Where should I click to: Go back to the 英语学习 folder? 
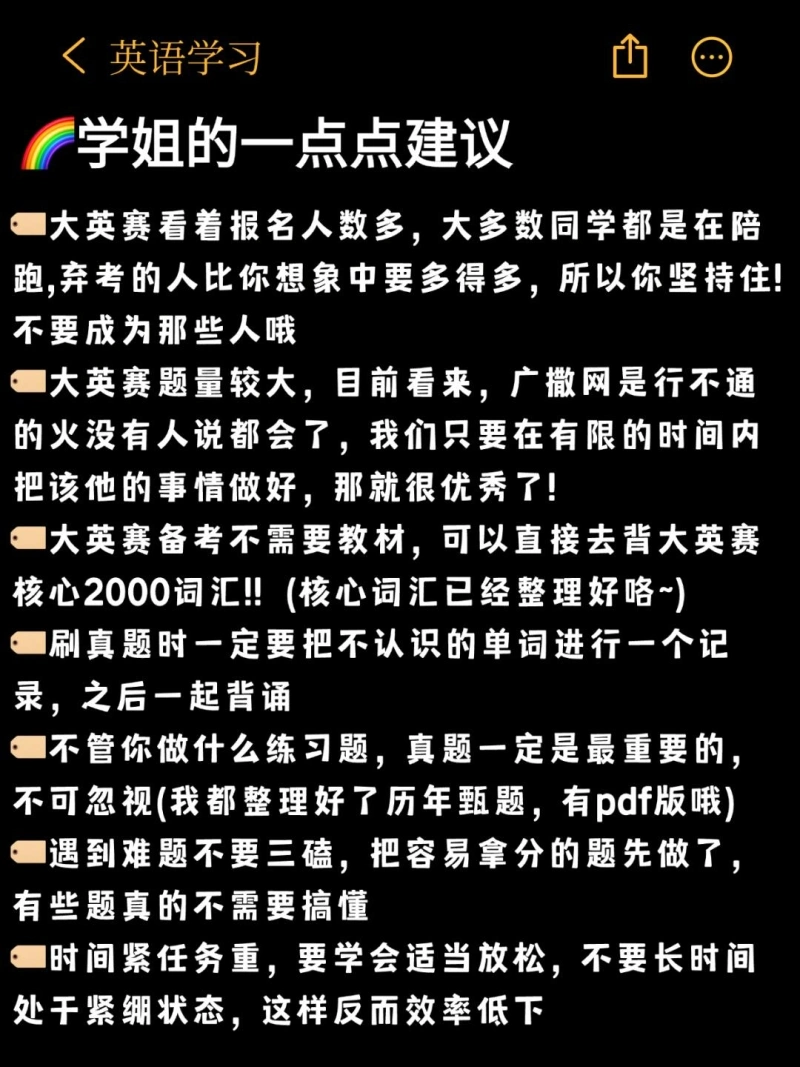(160, 57)
